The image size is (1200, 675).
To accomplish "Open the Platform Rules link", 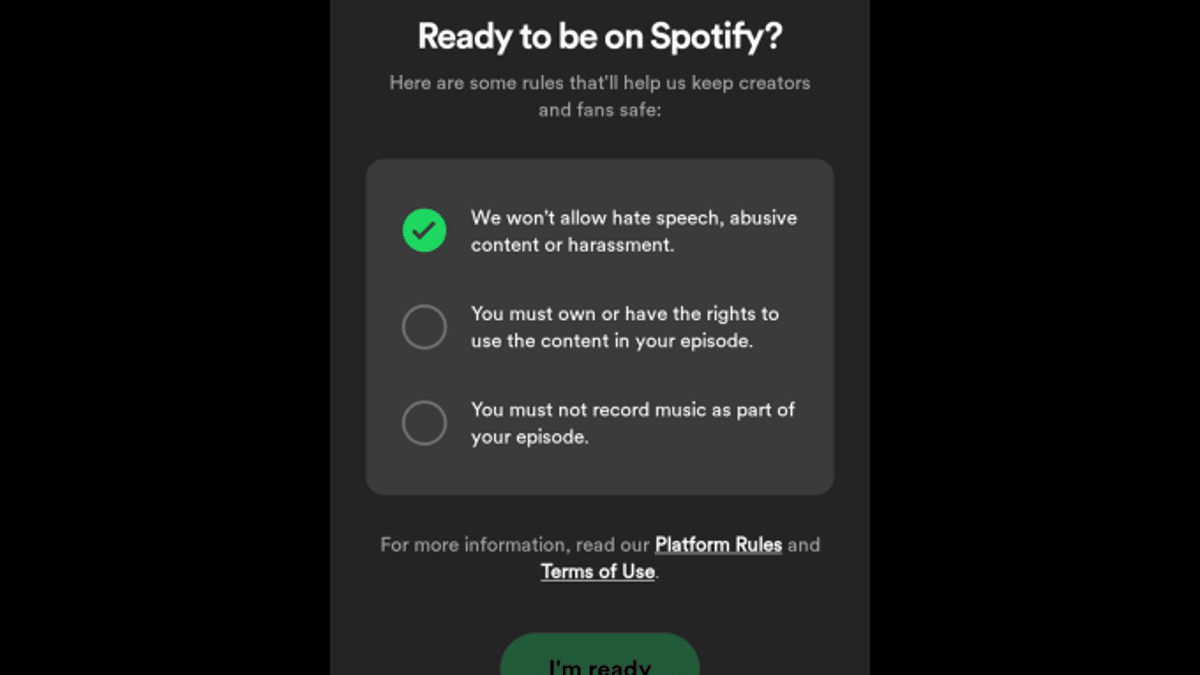I will point(718,545).
